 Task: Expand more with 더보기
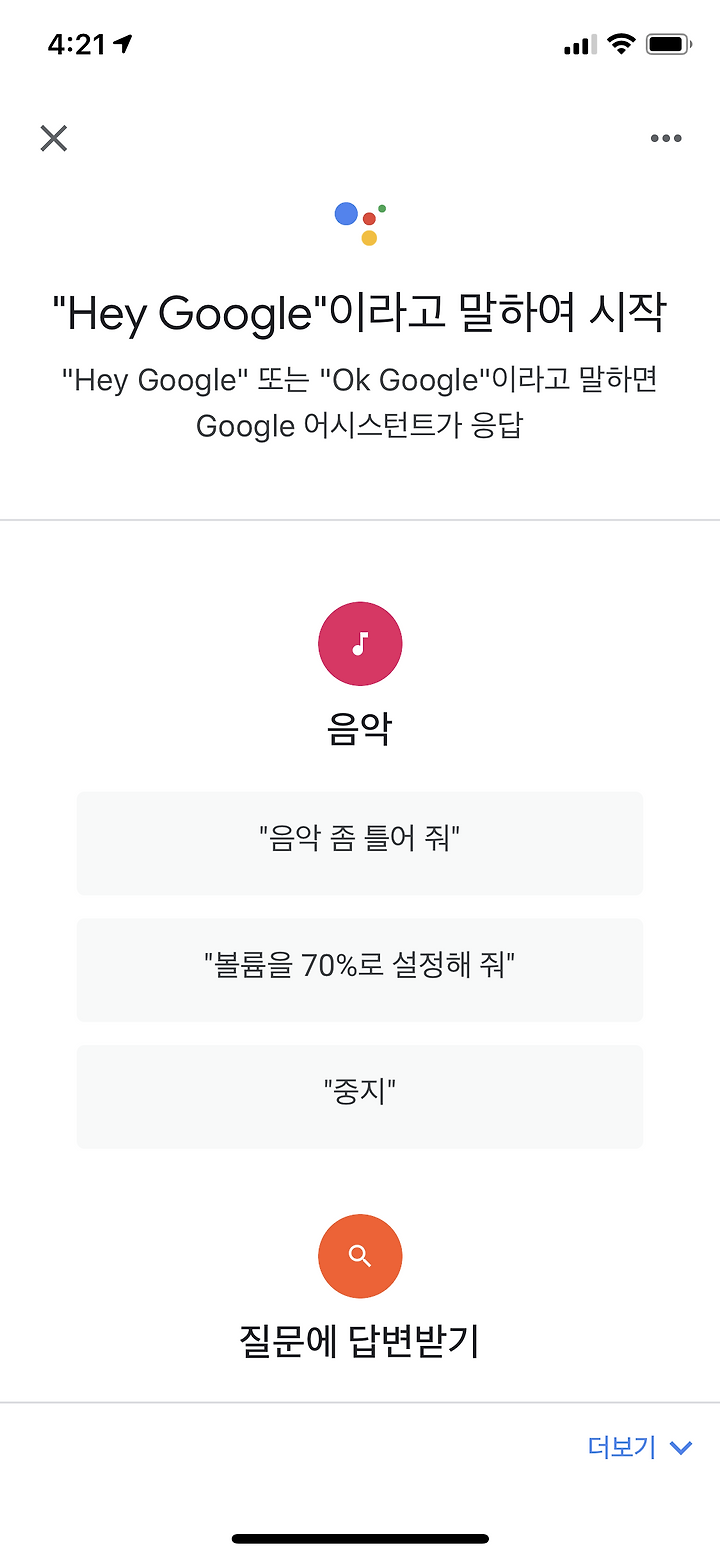pos(640,1447)
